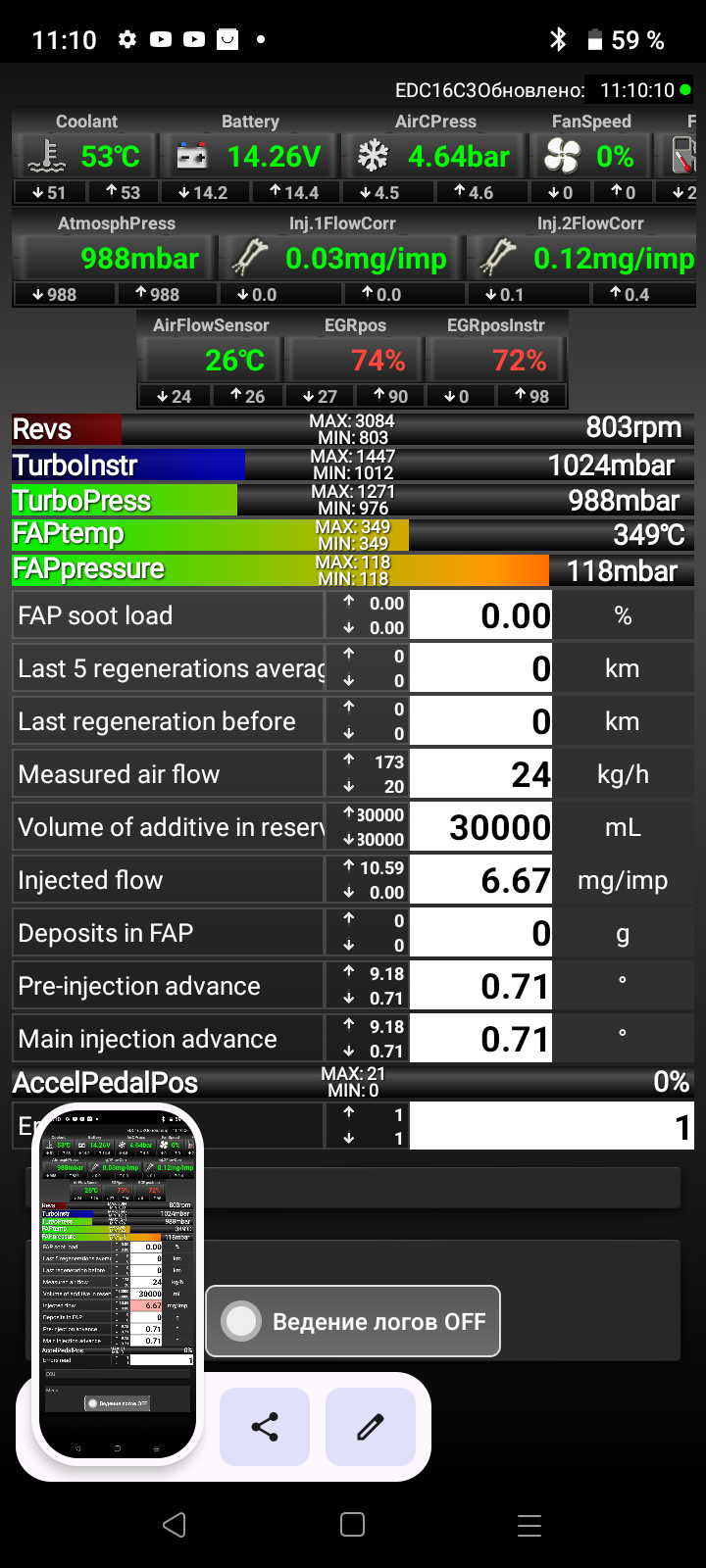Open the share icon below the screenshot preview
This screenshot has height=1568, width=706.
[x=264, y=1427]
